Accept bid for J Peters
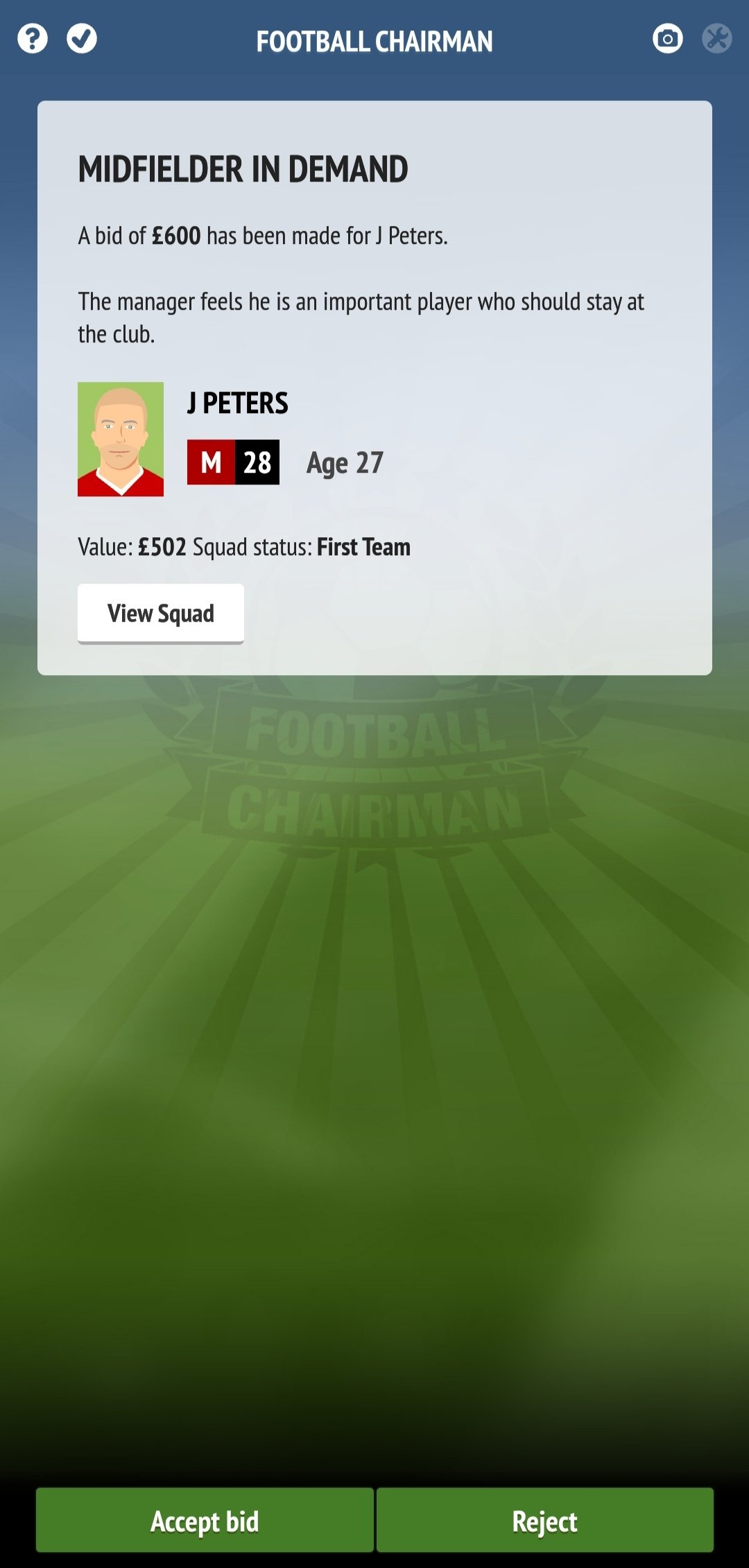This screenshot has width=749, height=1568. point(205,1521)
